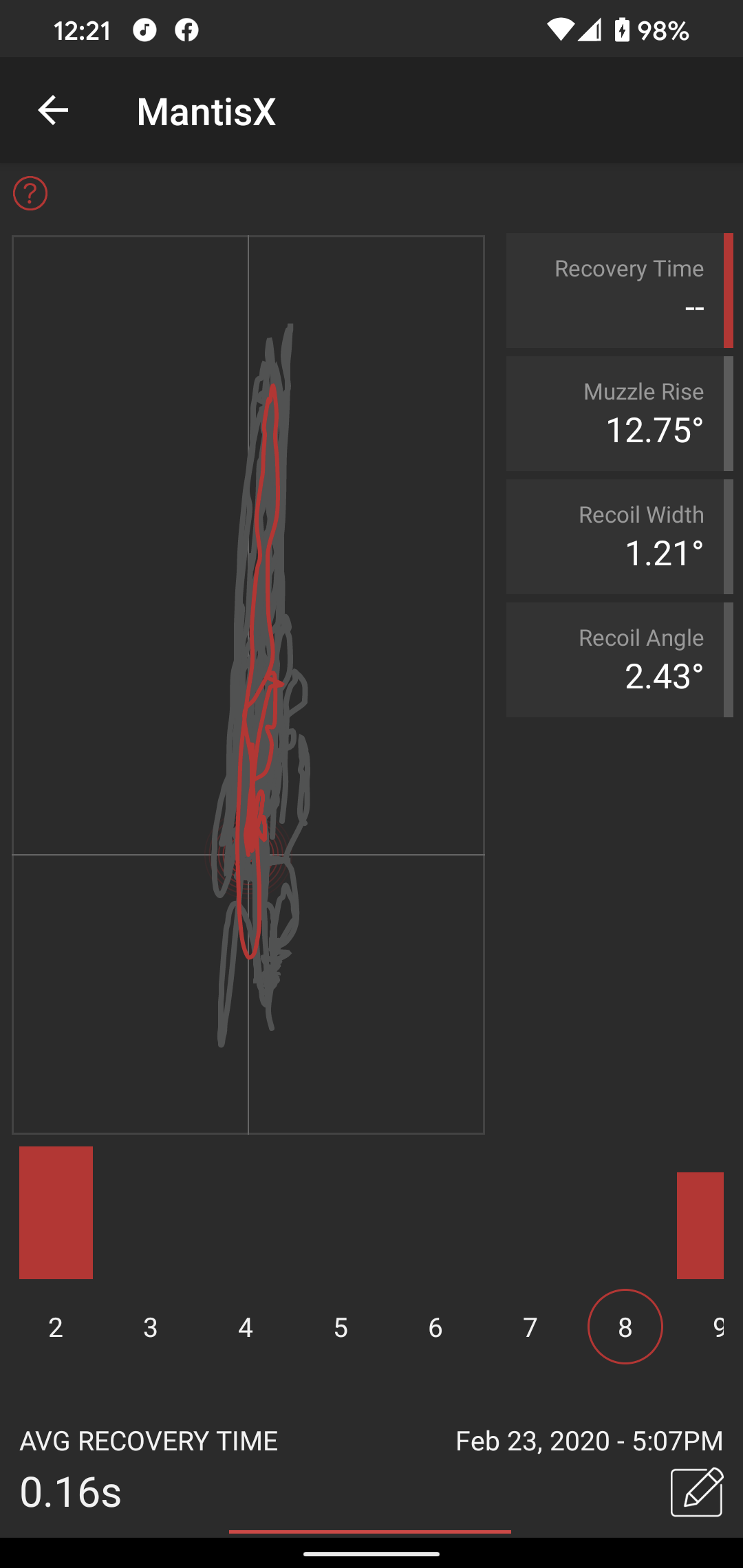
Task: Edit the session notes with the pencil icon
Action: [697, 1492]
